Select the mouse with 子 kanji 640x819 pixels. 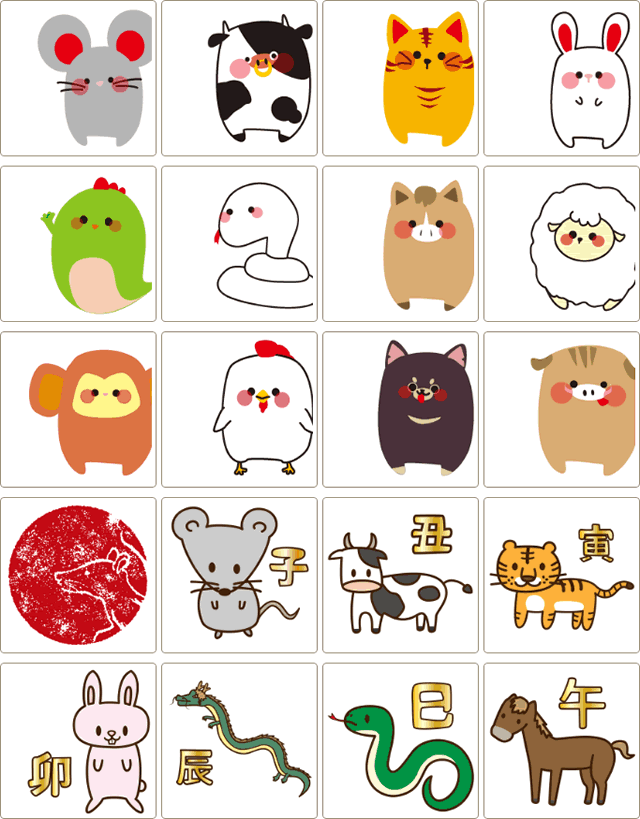point(240,575)
